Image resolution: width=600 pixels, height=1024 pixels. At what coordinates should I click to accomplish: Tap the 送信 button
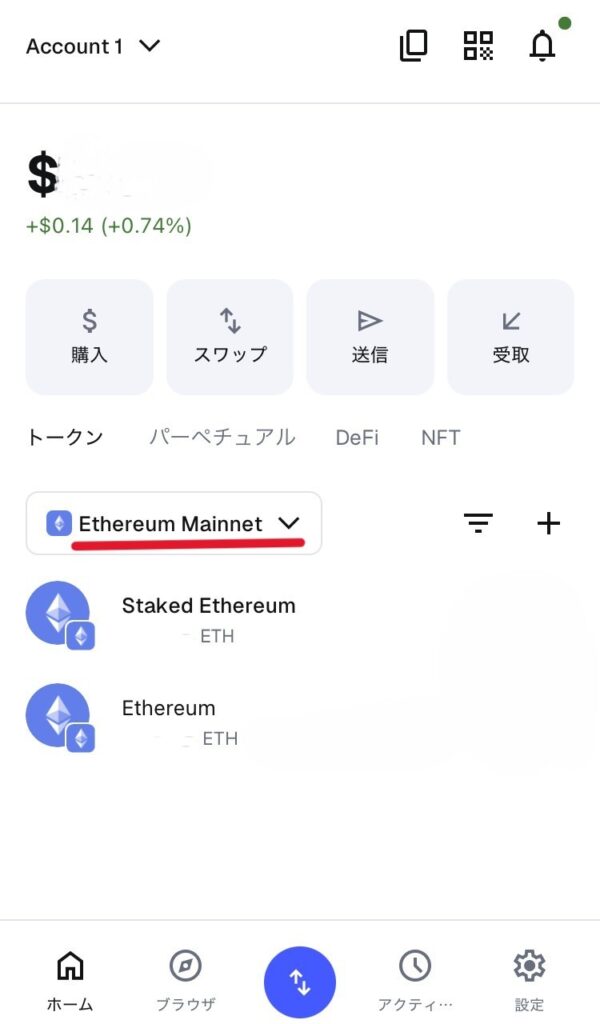(x=370, y=337)
